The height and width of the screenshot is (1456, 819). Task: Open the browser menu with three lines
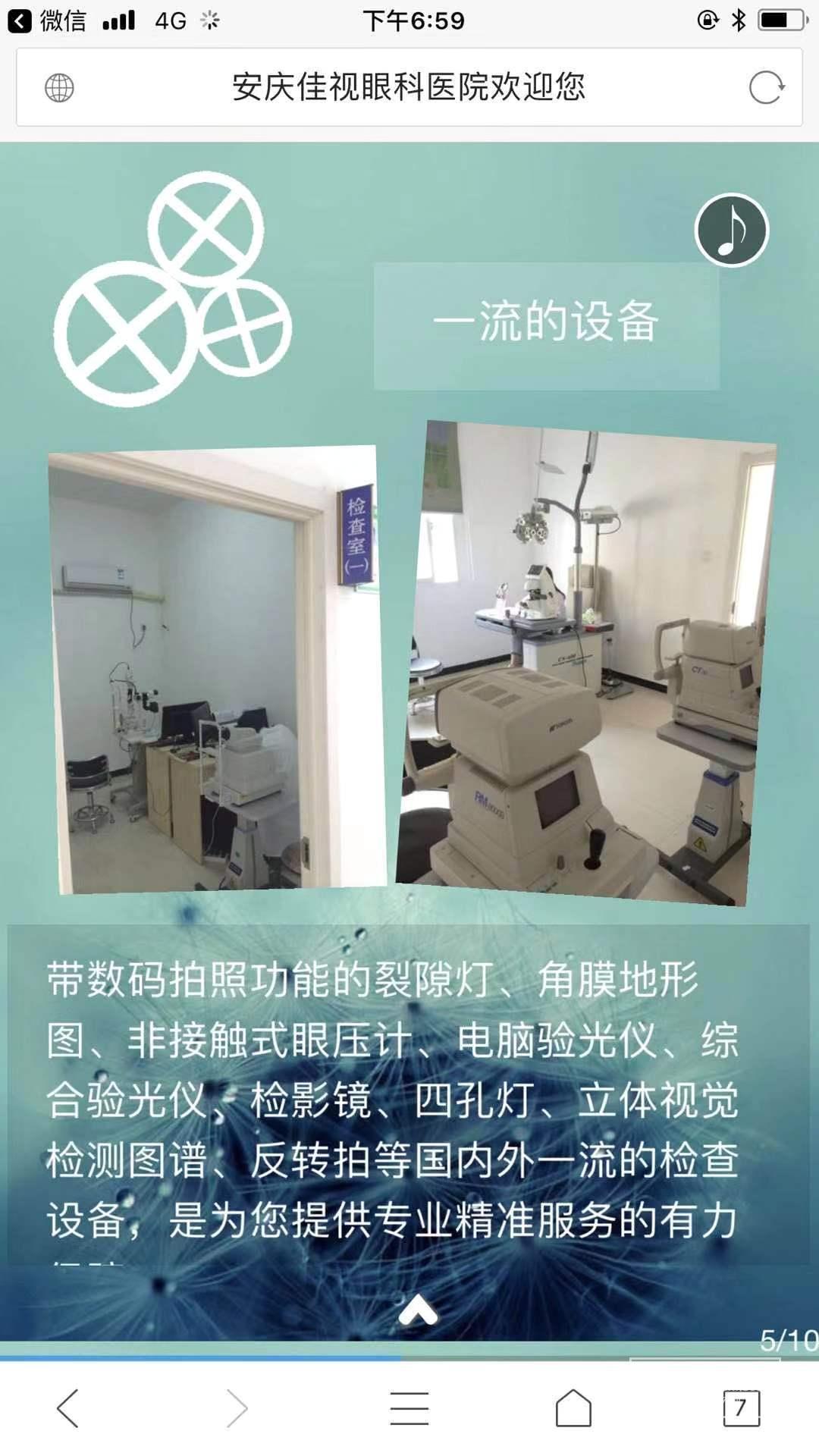[409, 1409]
